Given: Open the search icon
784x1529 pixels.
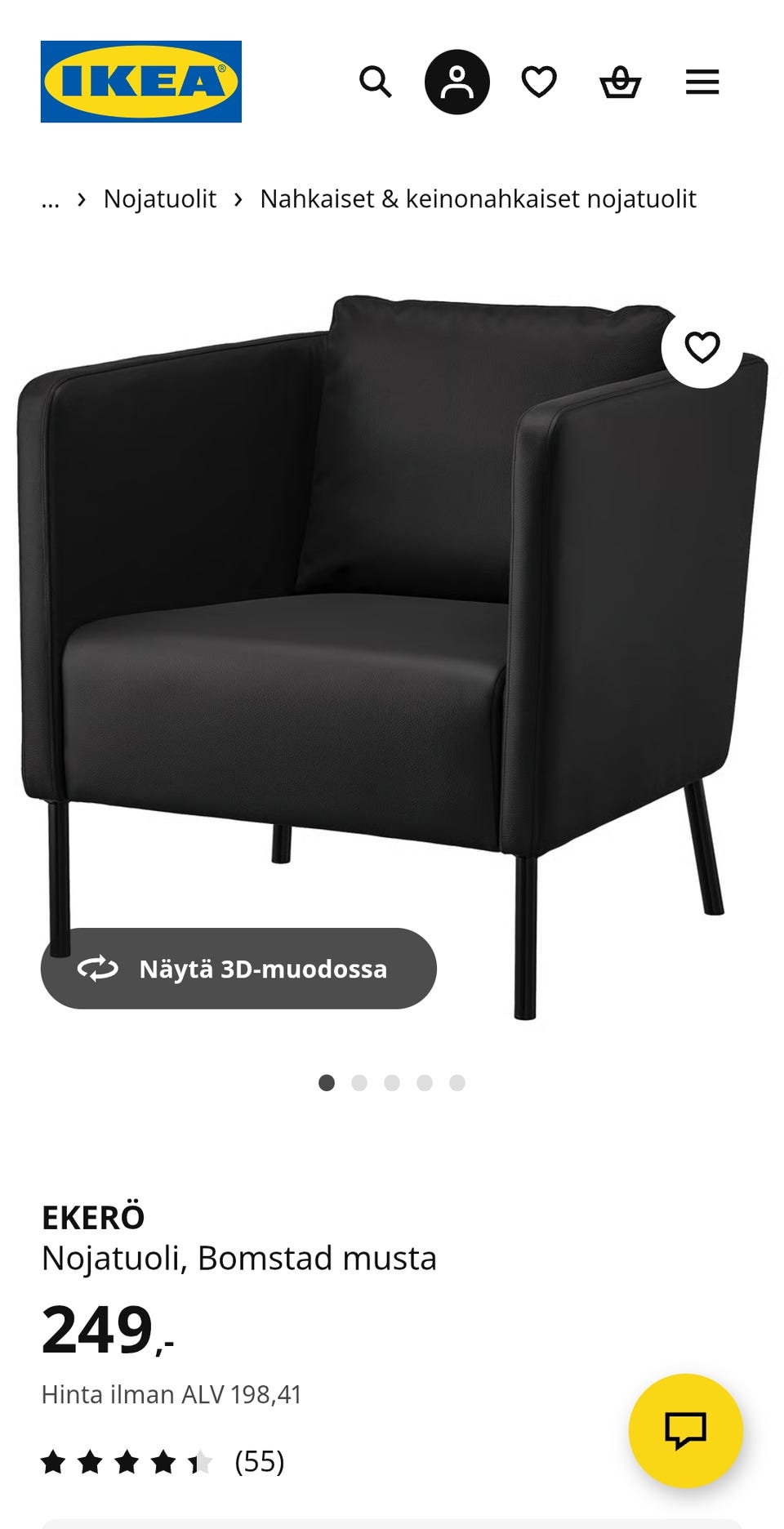Looking at the screenshot, I should coord(376,82).
